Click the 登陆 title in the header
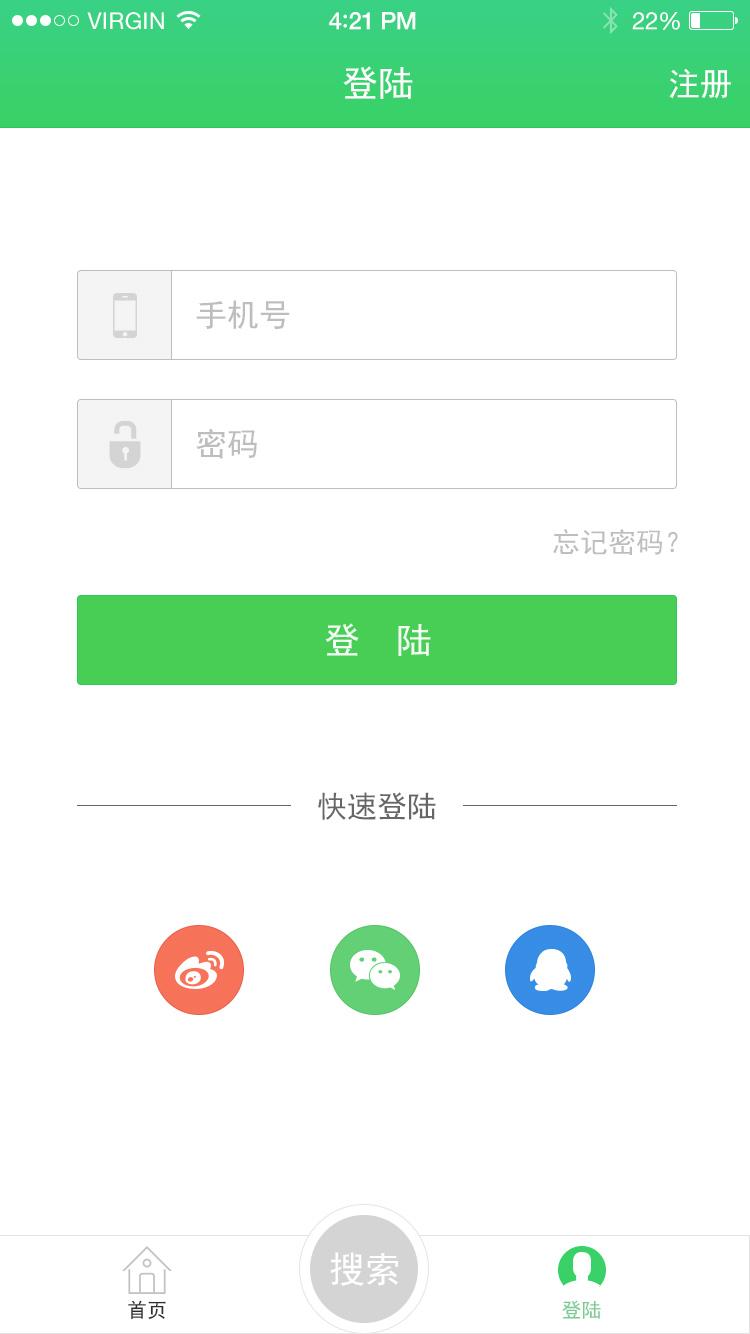Image resolution: width=750 pixels, height=1334 pixels. (x=377, y=86)
